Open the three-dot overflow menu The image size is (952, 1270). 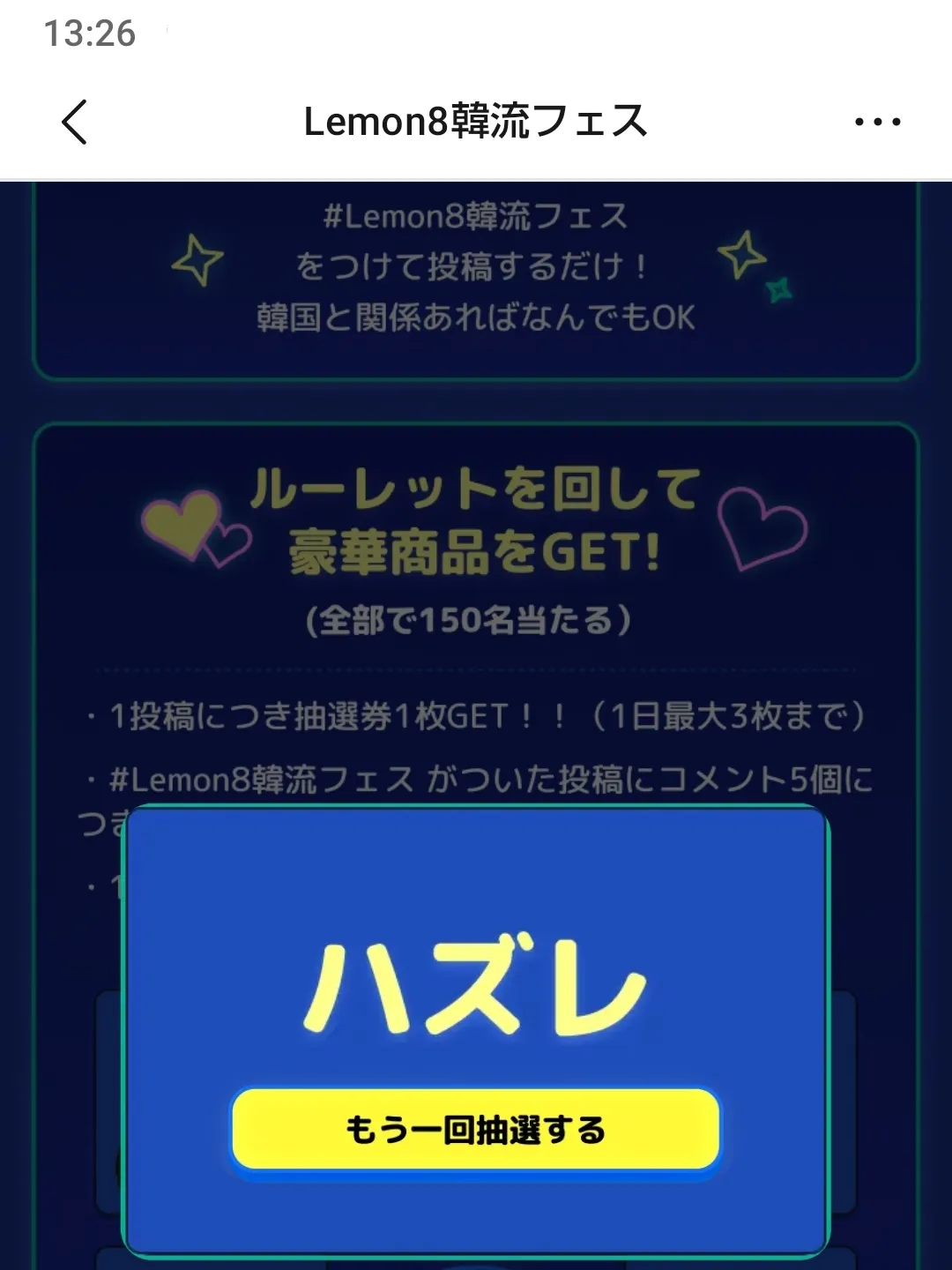click(877, 122)
